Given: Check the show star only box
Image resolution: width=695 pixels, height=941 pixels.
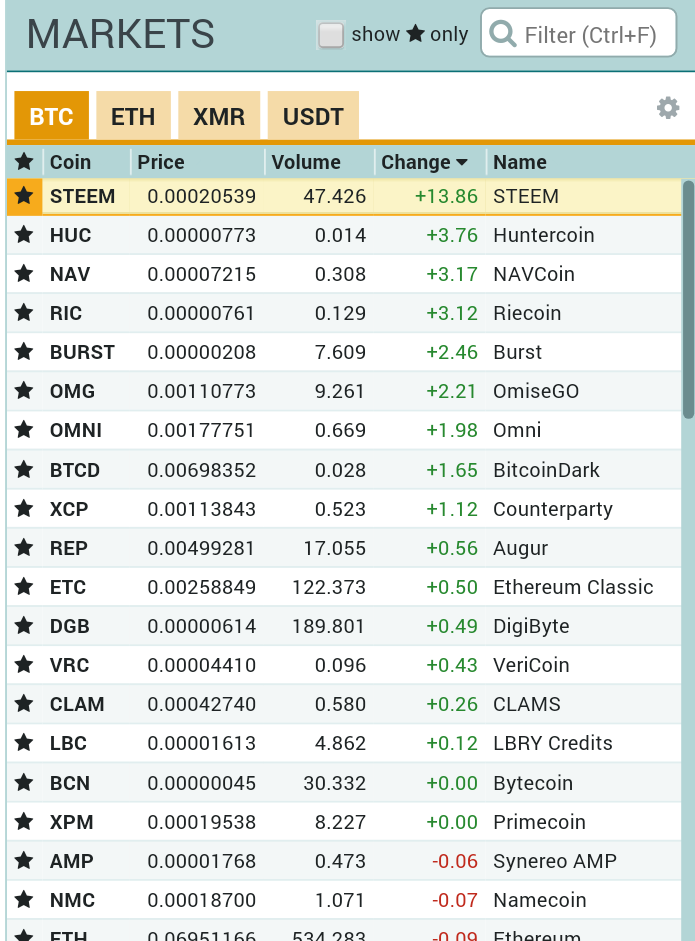Looking at the screenshot, I should coord(330,35).
